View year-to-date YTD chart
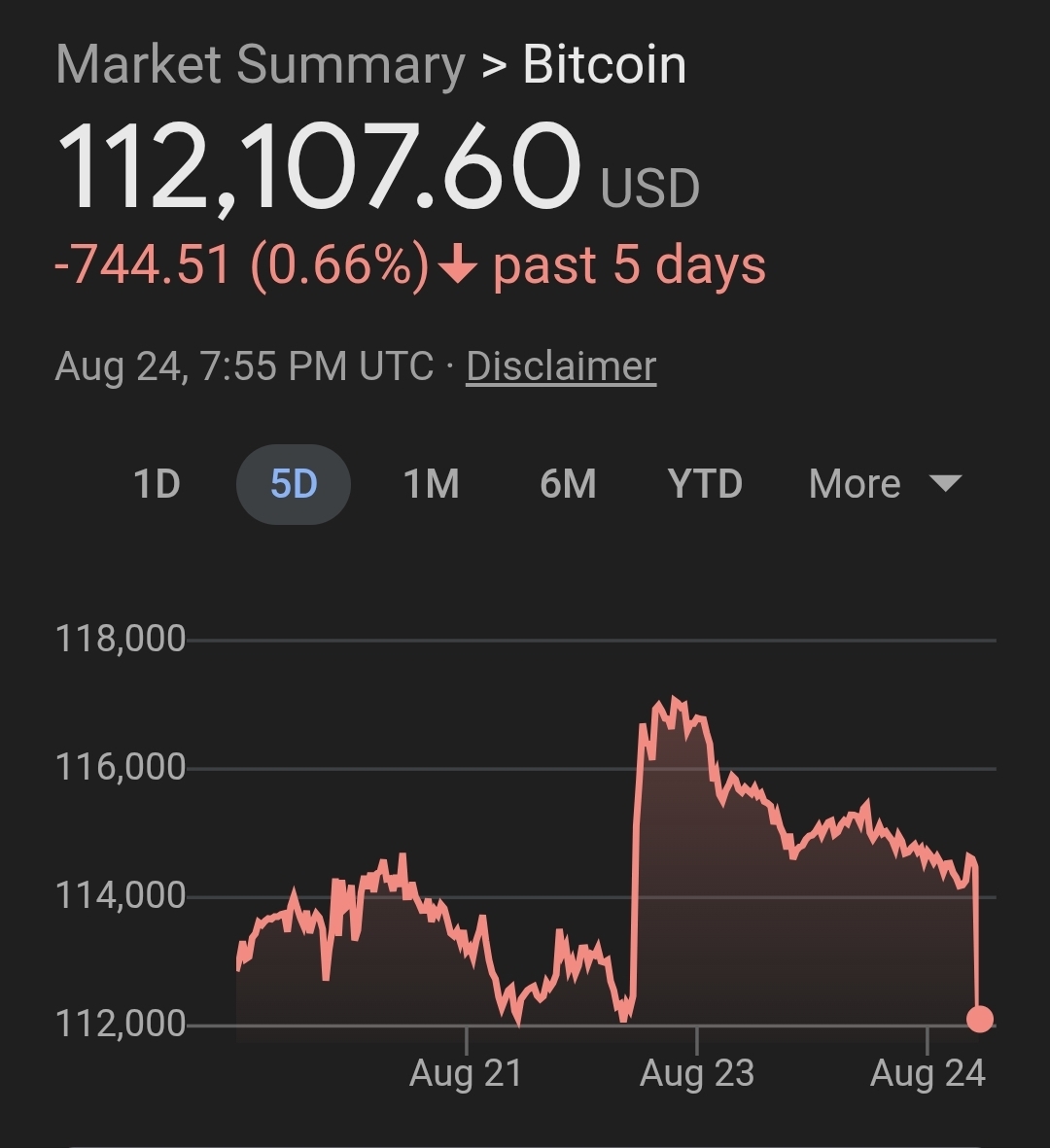 click(x=705, y=483)
